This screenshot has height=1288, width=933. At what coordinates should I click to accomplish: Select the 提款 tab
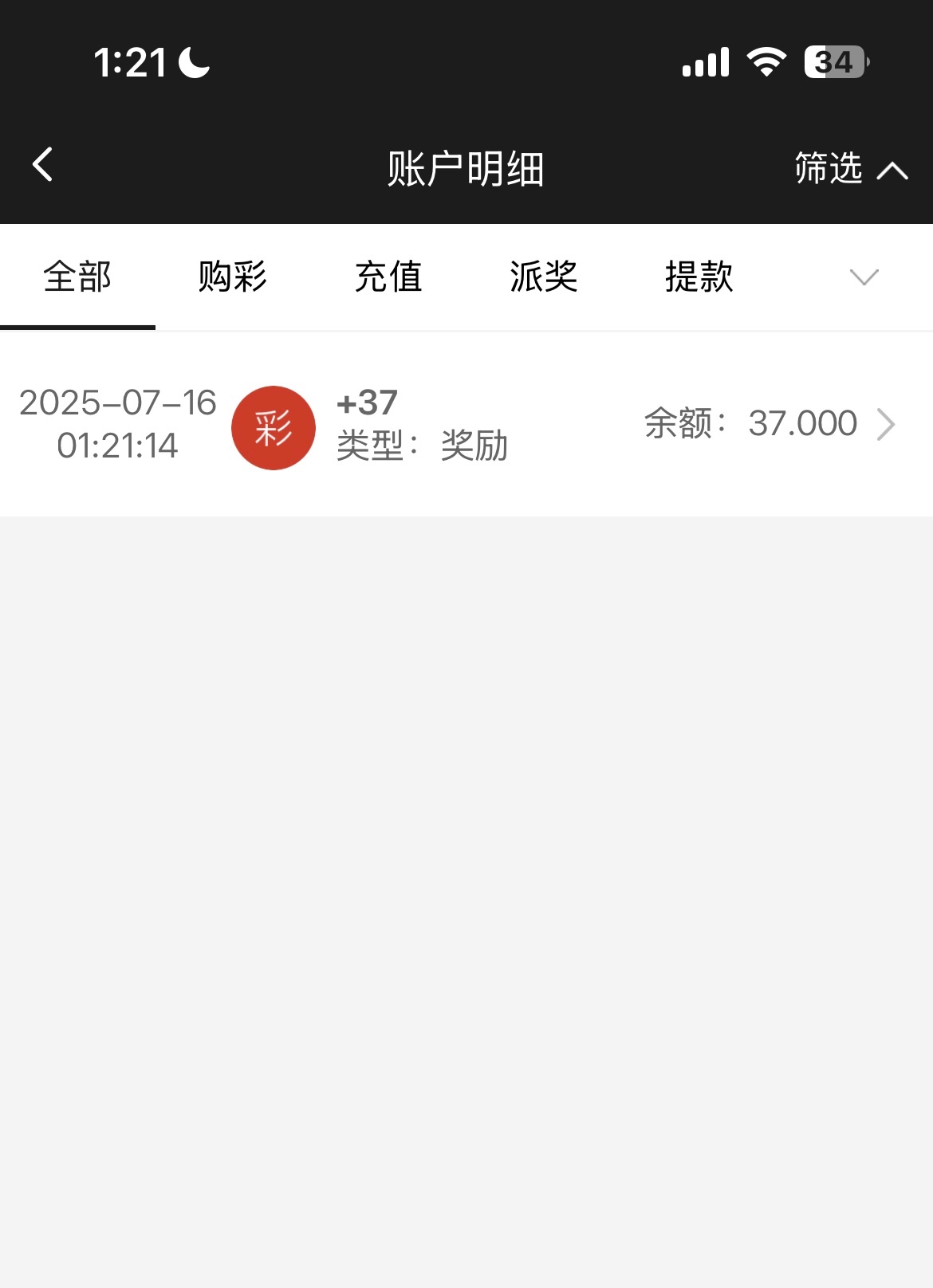pyautogui.click(x=697, y=277)
